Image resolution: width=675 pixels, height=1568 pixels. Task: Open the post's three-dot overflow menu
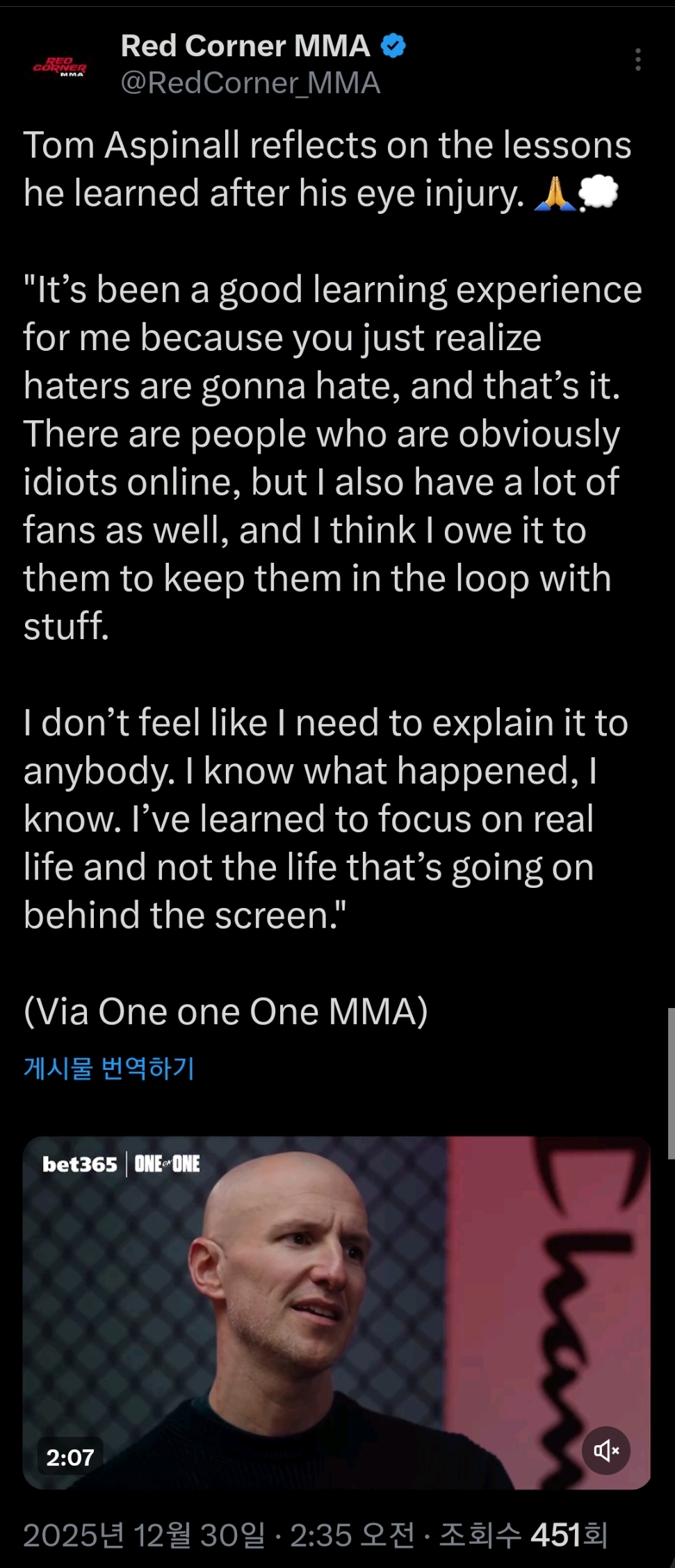click(x=637, y=60)
